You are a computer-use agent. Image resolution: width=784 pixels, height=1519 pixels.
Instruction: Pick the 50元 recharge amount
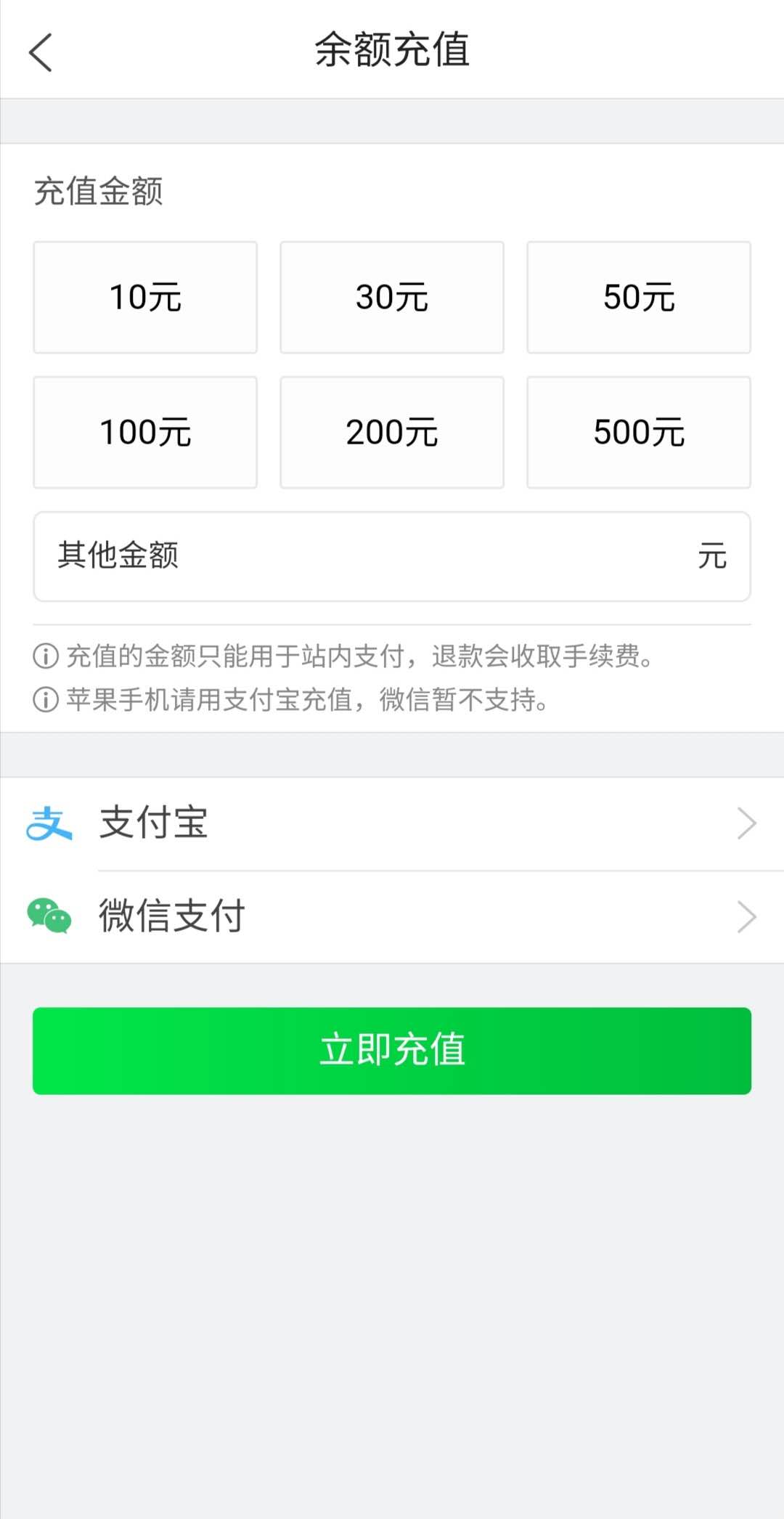click(x=639, y=298)
